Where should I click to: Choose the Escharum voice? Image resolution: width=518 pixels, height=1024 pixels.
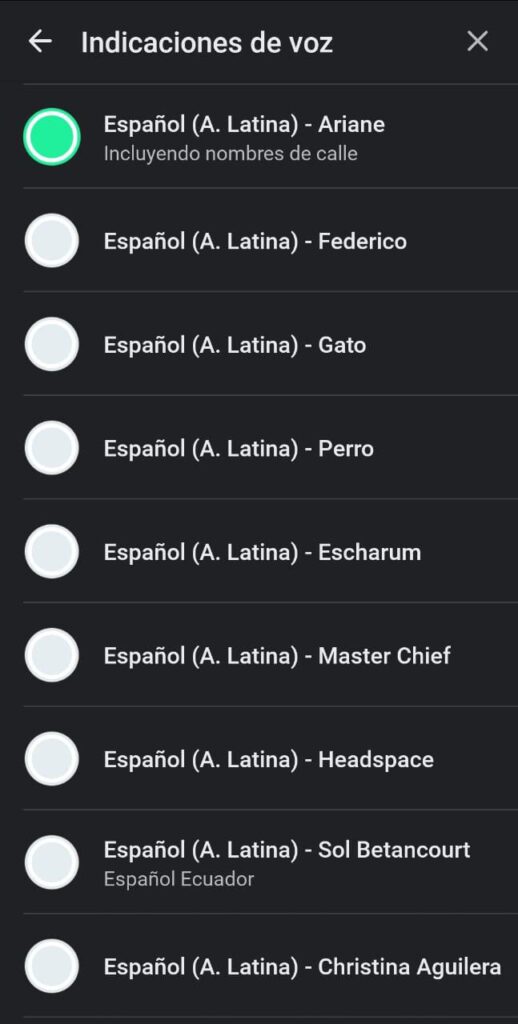point(259,552)
